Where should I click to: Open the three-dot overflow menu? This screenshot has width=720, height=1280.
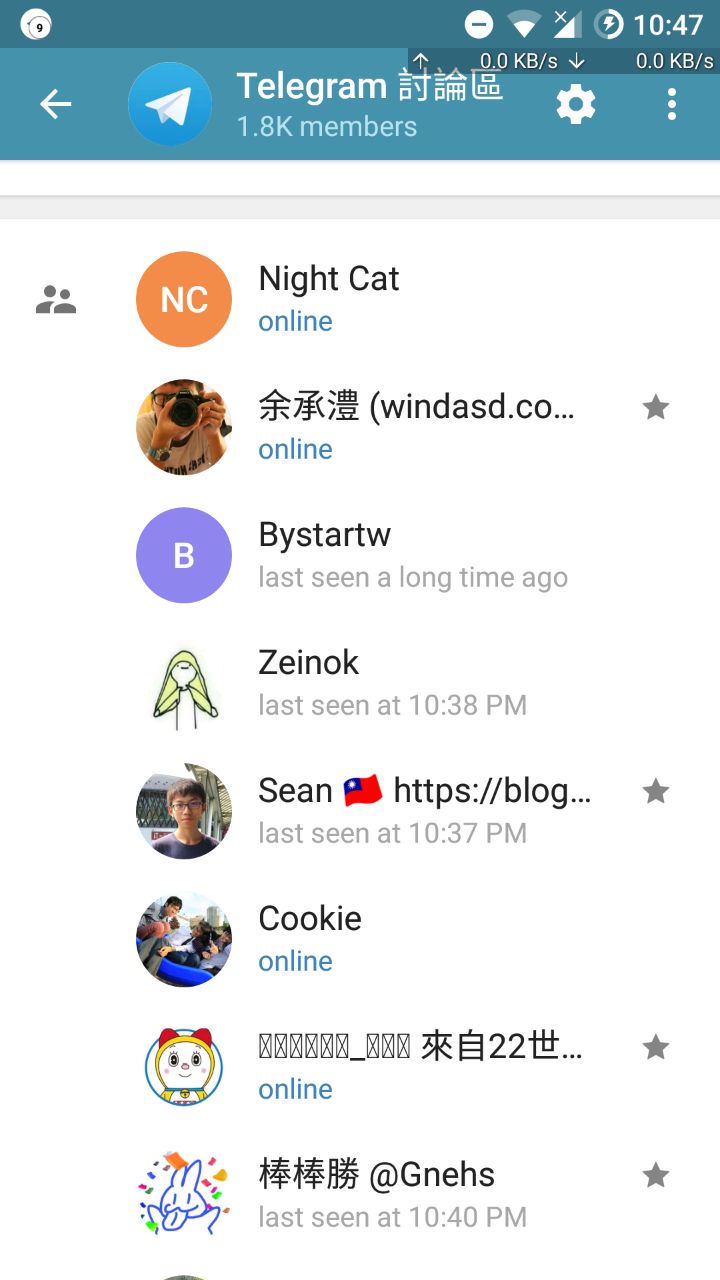click(672, 104)
